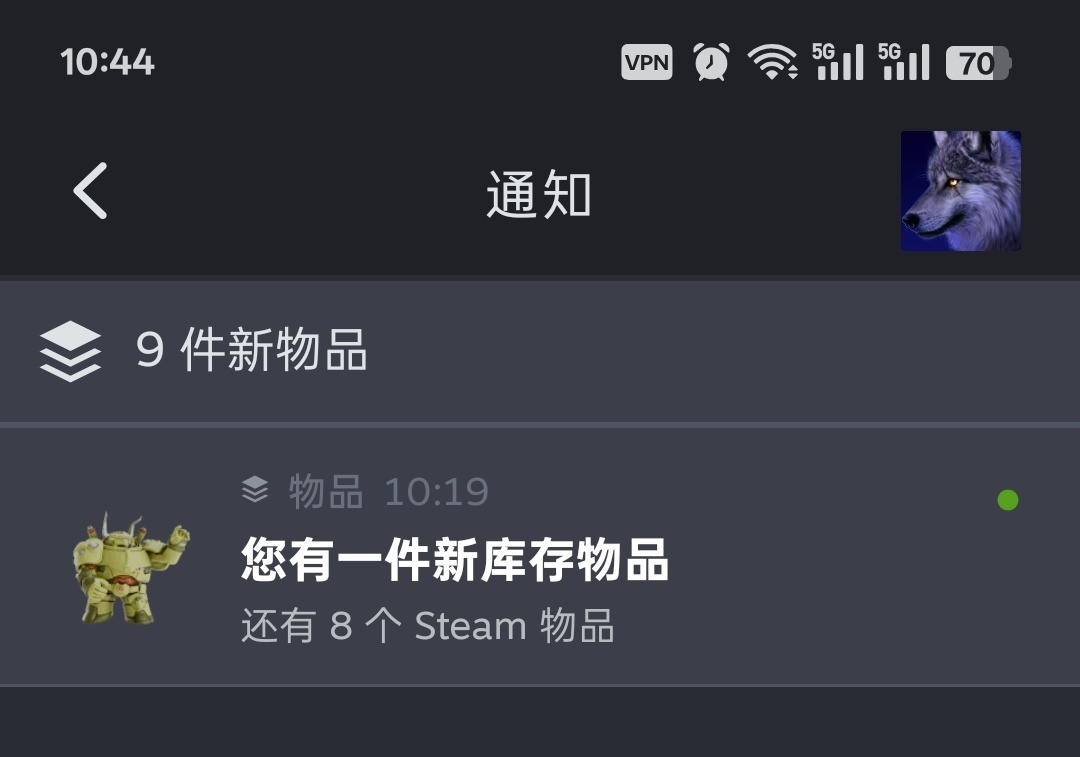Viewport: 1080px width, 757px height.
Task: Open the 您有一件新库存物品 notification
Action: [540, 556]
